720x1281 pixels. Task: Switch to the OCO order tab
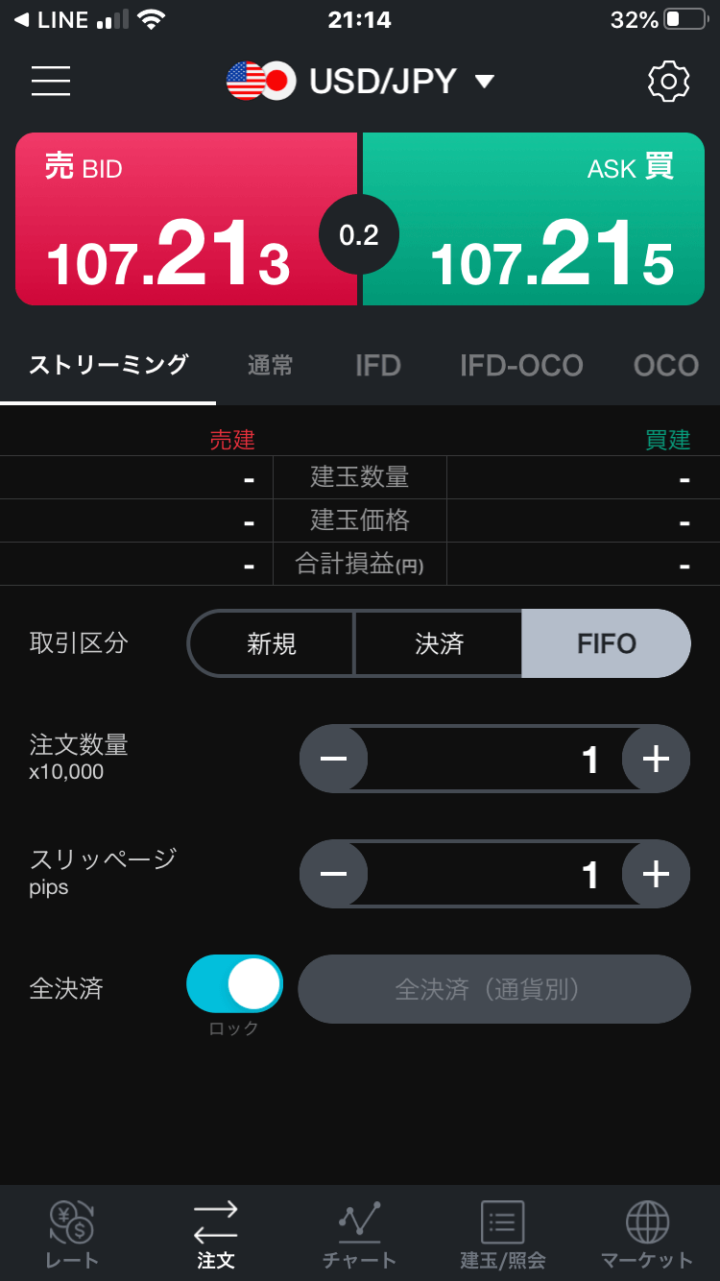(x=665, y=366)
